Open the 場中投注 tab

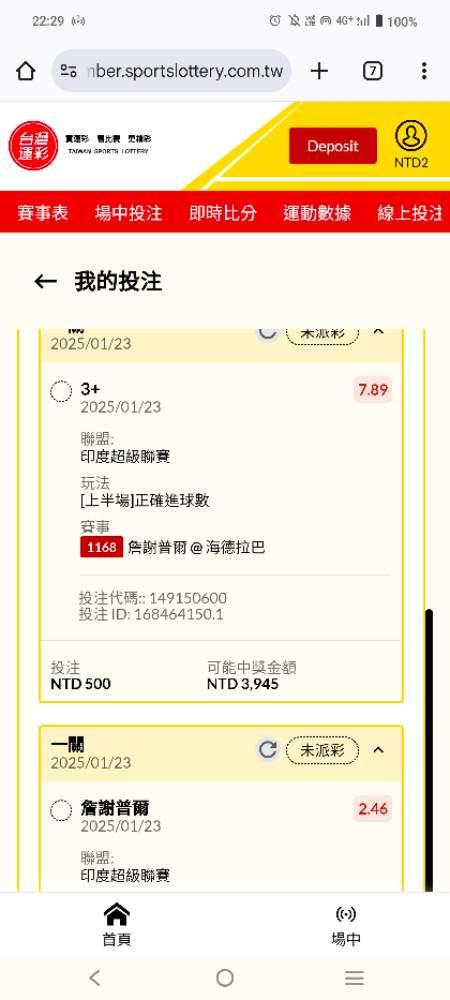[x=129, y=213]
